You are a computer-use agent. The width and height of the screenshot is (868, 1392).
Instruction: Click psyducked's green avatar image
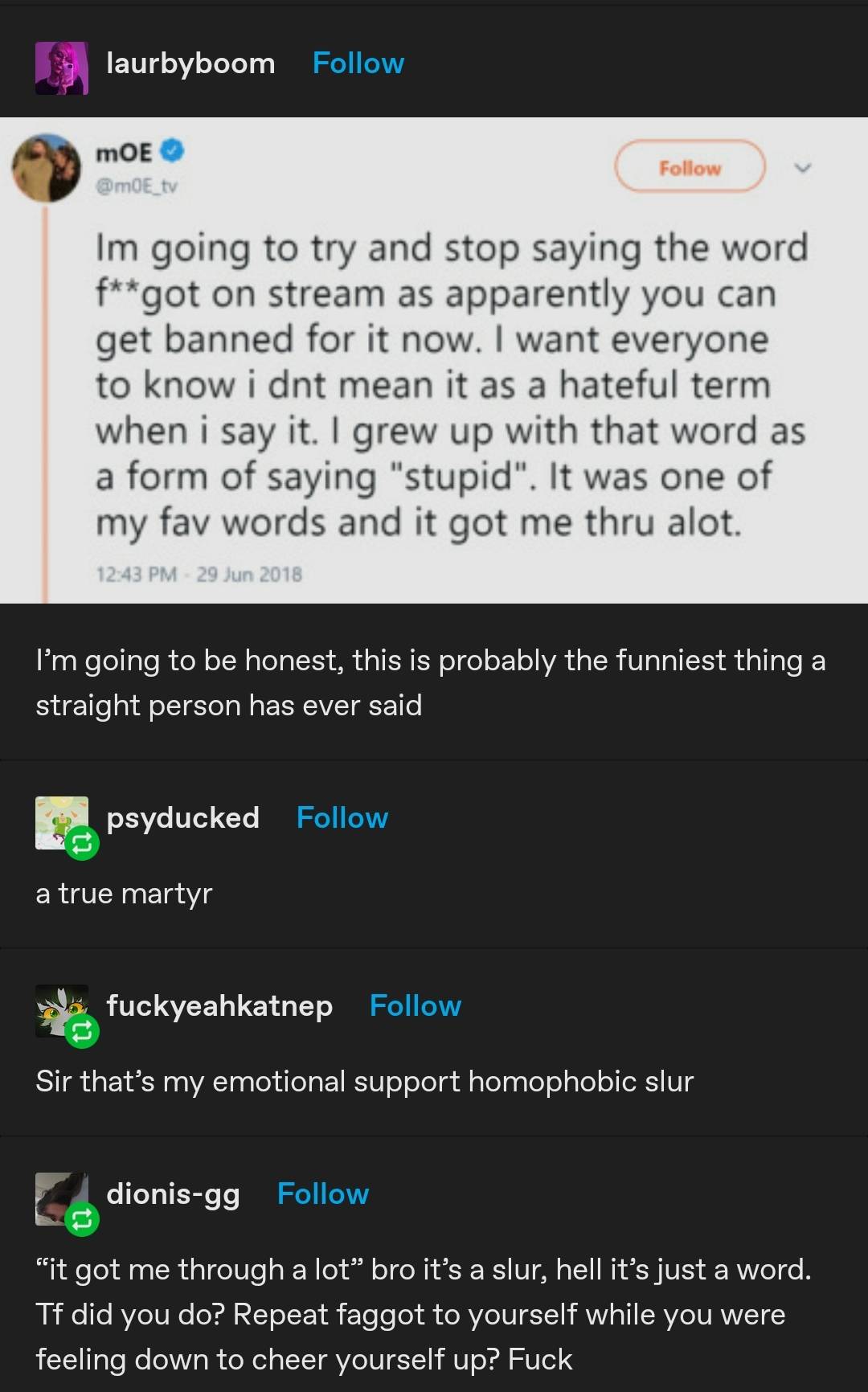pos(62,818)
